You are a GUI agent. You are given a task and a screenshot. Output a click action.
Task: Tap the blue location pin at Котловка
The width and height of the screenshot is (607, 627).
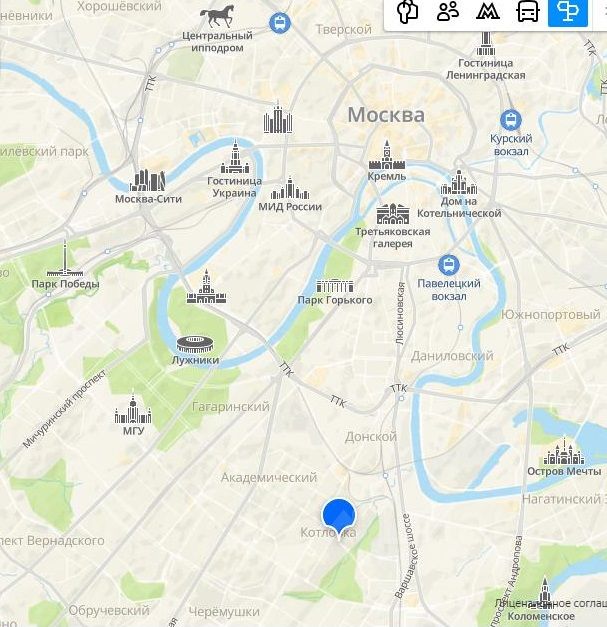pos(339,516)
